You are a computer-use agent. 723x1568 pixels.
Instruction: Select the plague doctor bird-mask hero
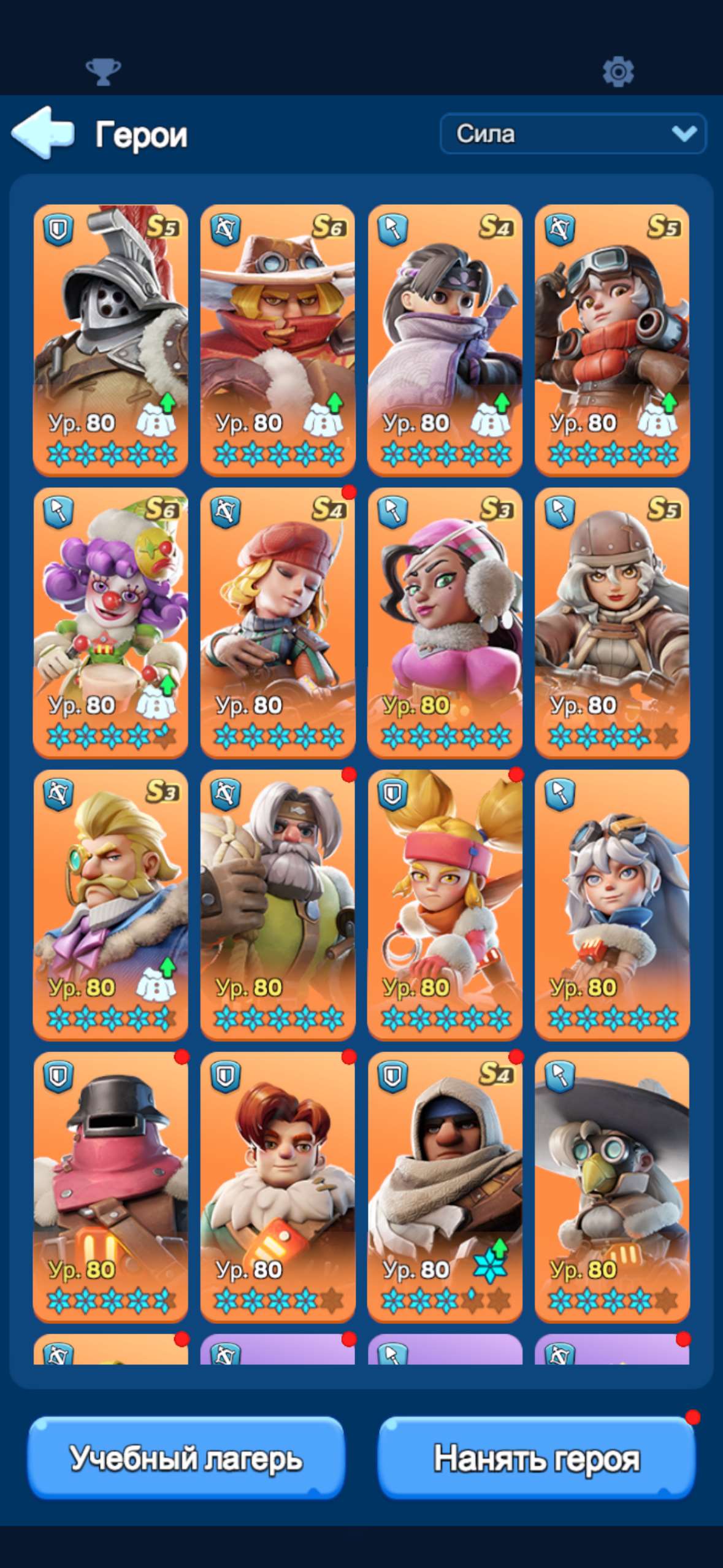click(x=612, y=1187)
